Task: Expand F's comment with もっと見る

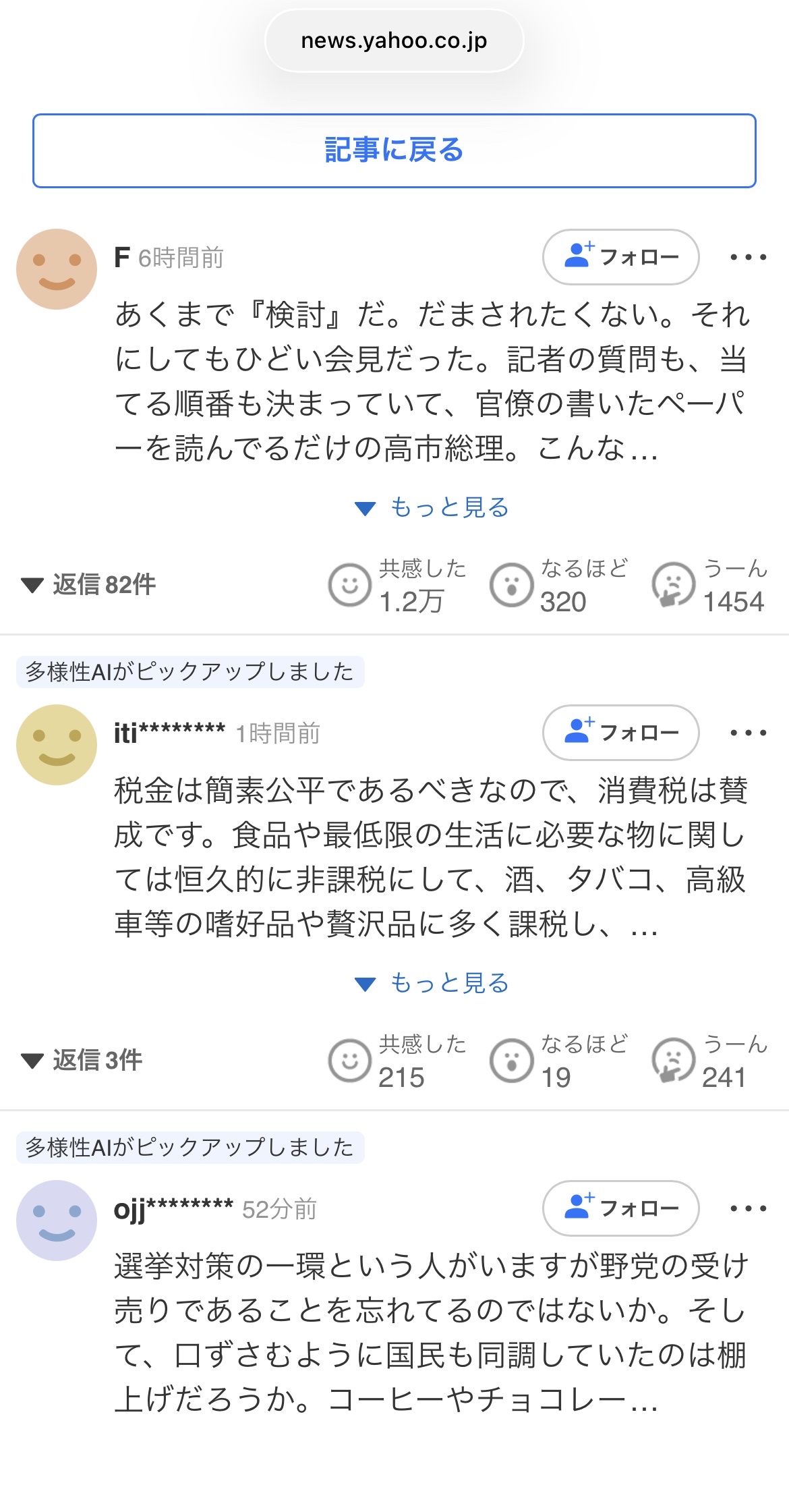Action: point(432,507)
